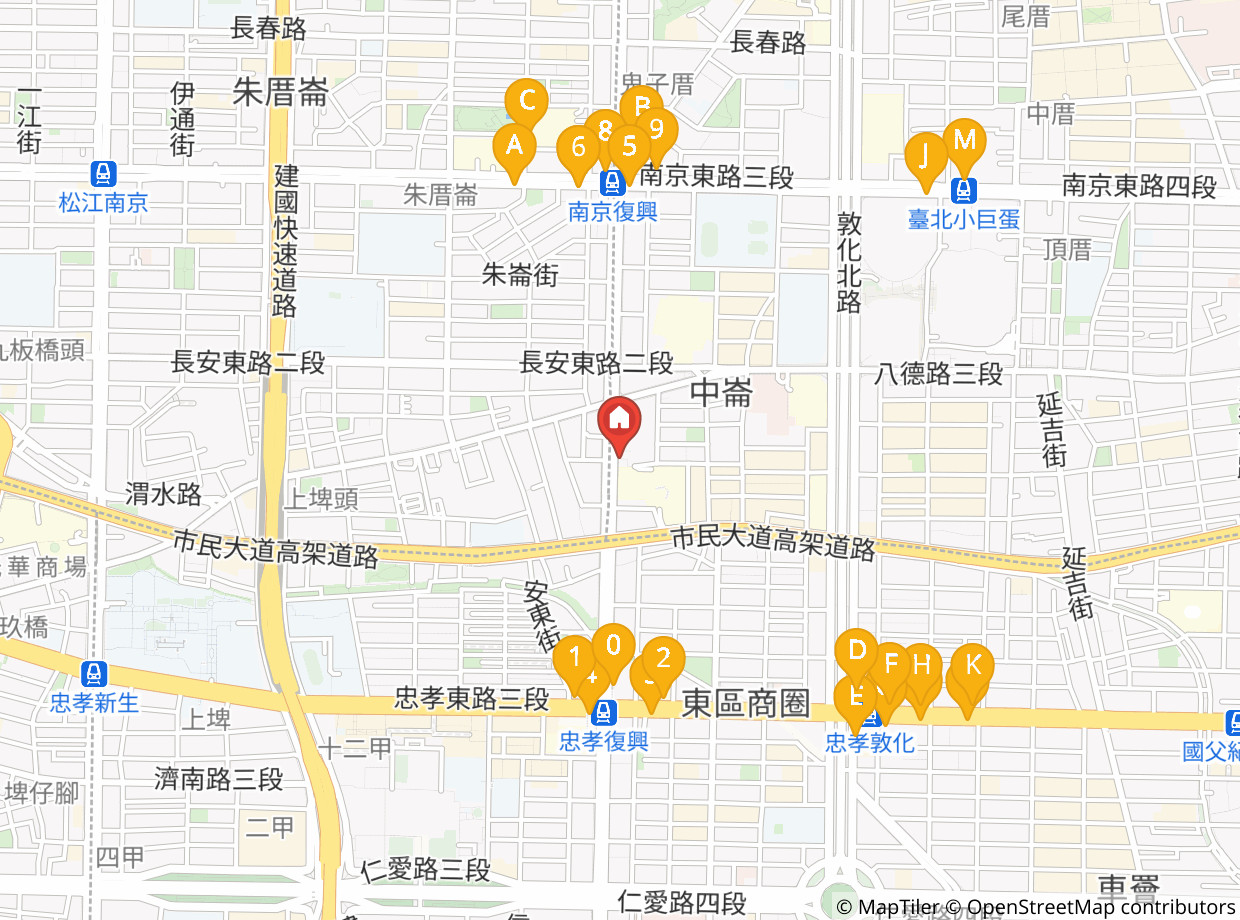Open the OpenStreetMap contributors link
Screen dimensions: 1240x920
(x=1100, y=907)
